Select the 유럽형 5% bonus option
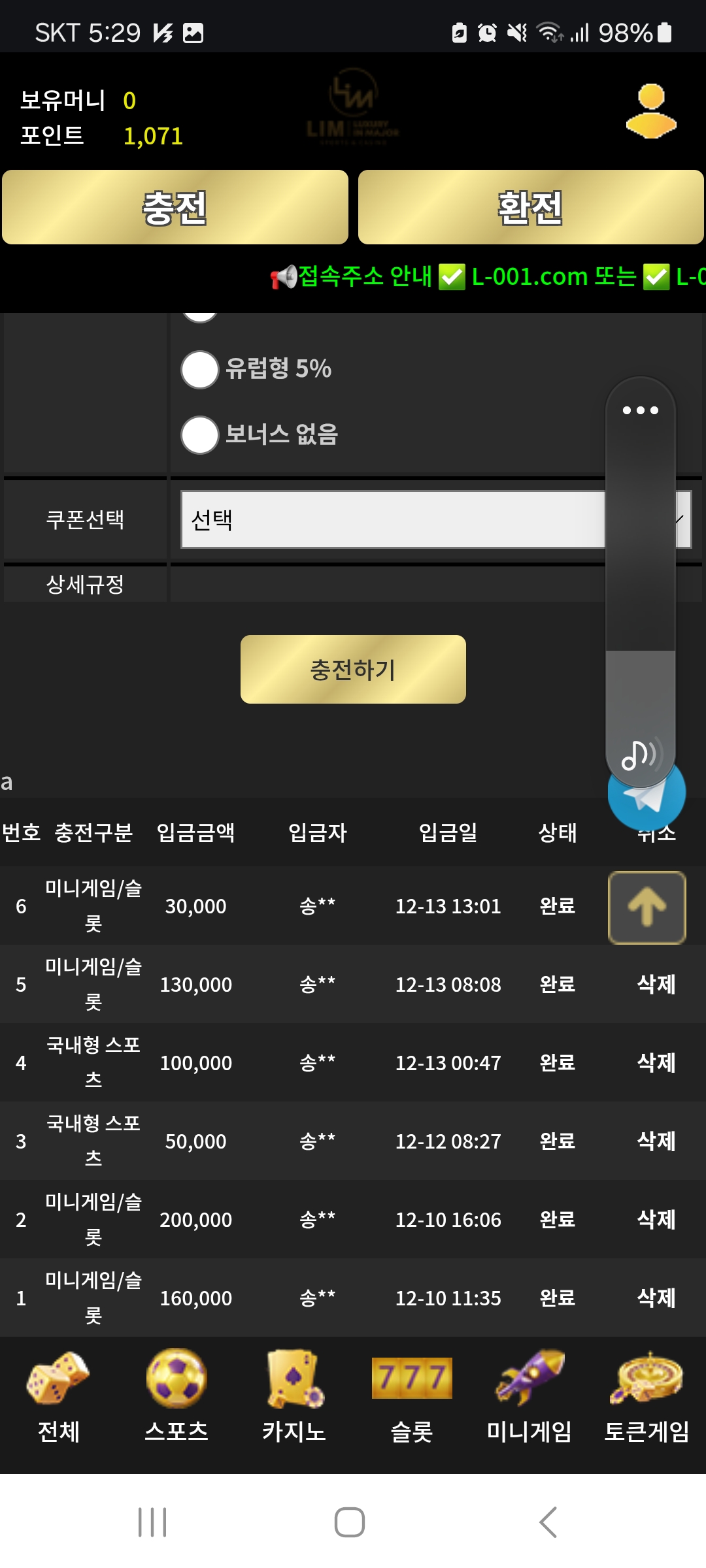 (x=200, y=370)
